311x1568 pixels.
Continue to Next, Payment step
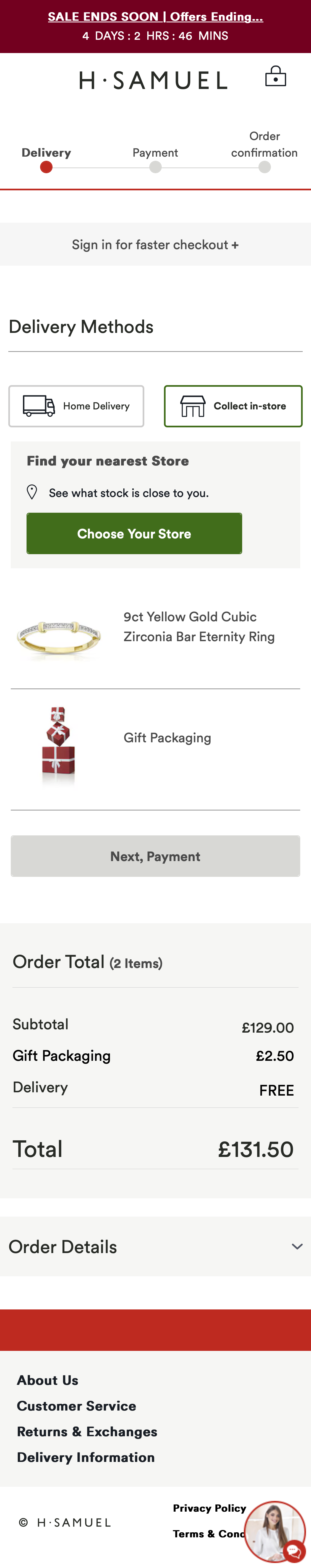click(x=155, y=856)
